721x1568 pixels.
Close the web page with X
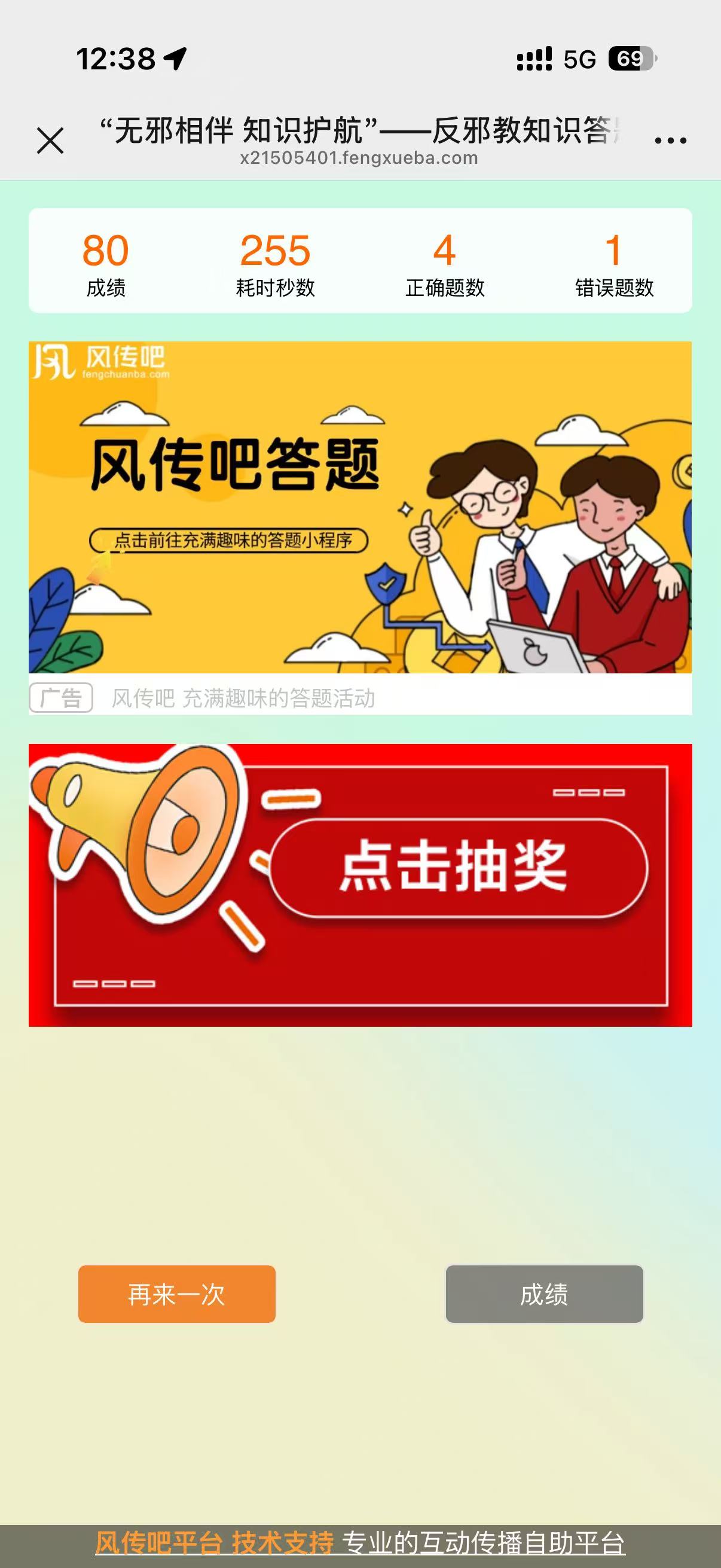point(50,141)
